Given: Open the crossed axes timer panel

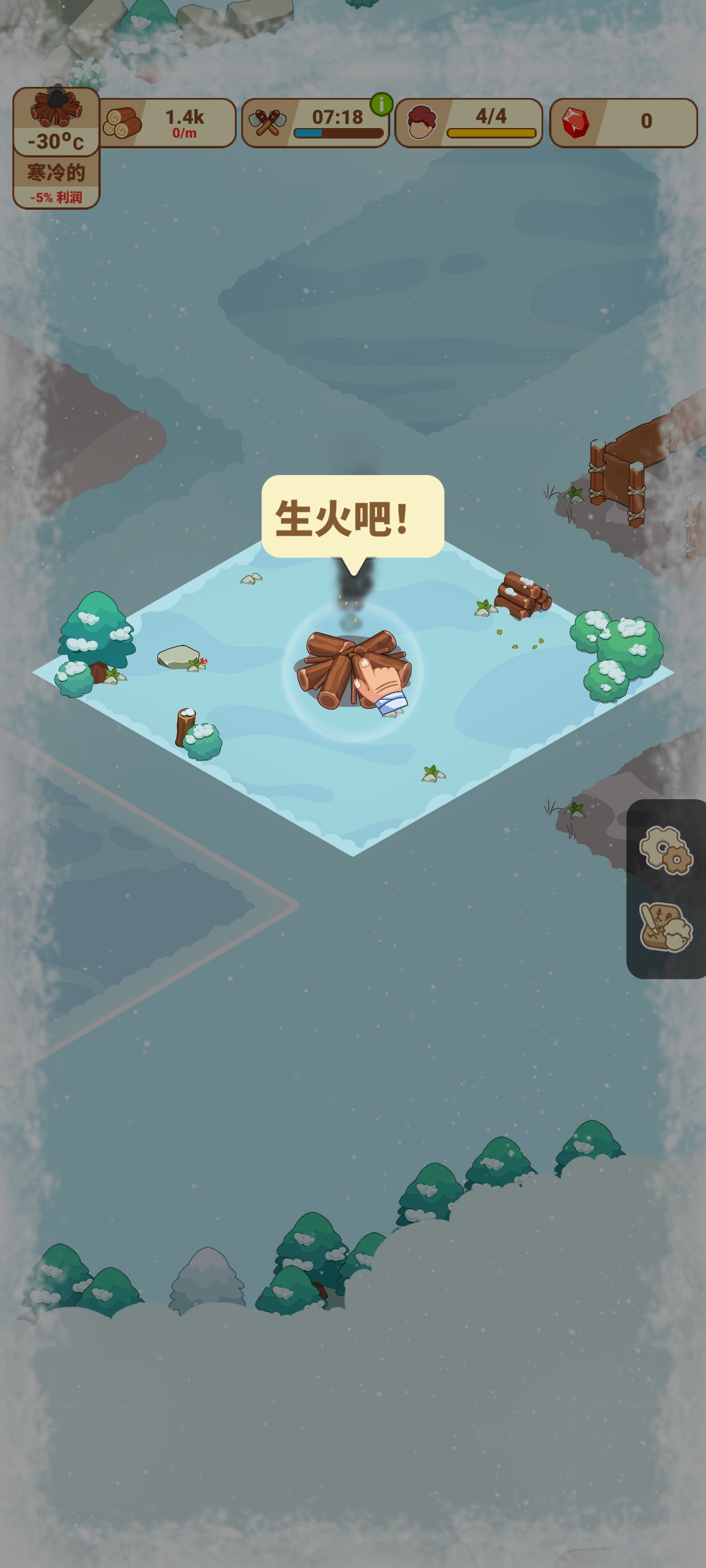Looking at the screenshot, I should point(315,123).
